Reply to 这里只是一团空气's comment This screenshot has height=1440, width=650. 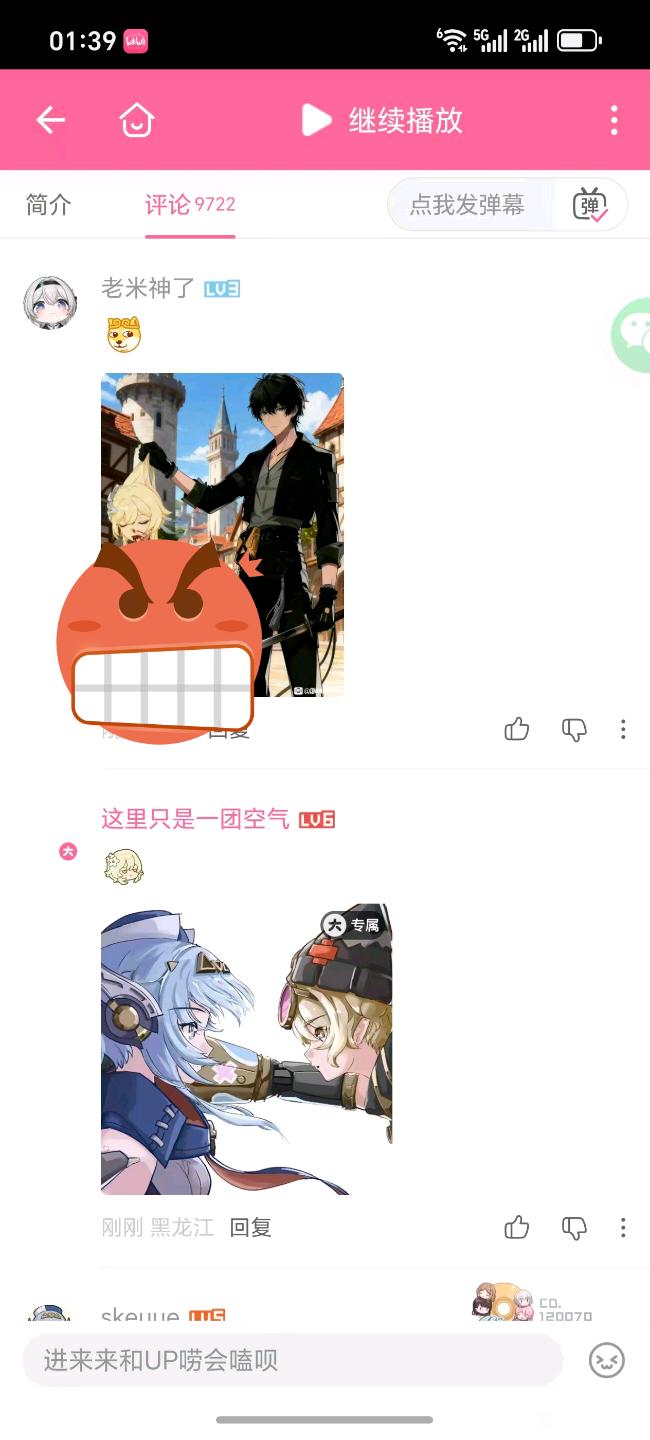click(x=250, y=1228)
